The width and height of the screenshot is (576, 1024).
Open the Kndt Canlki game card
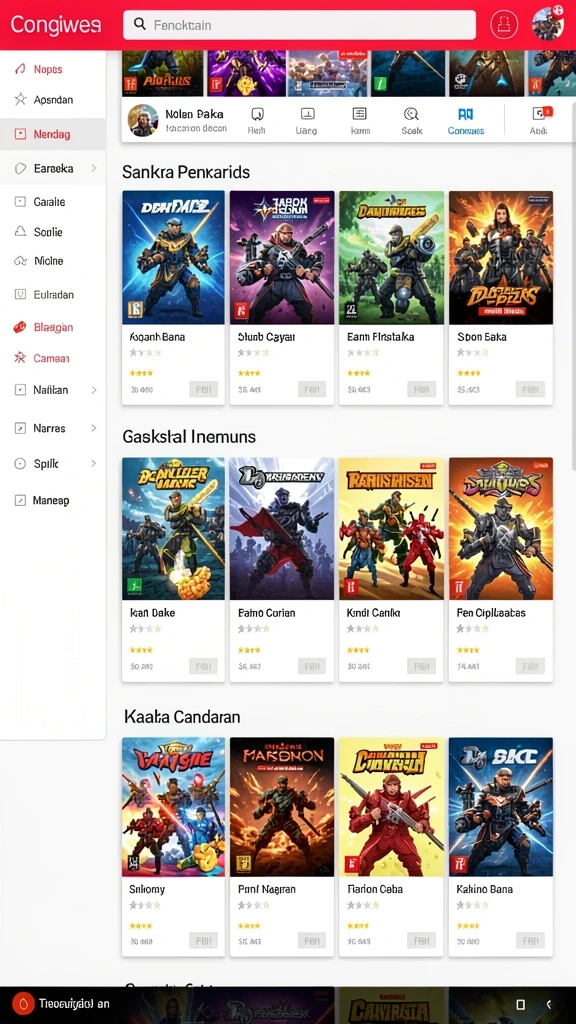click(391, 569)
